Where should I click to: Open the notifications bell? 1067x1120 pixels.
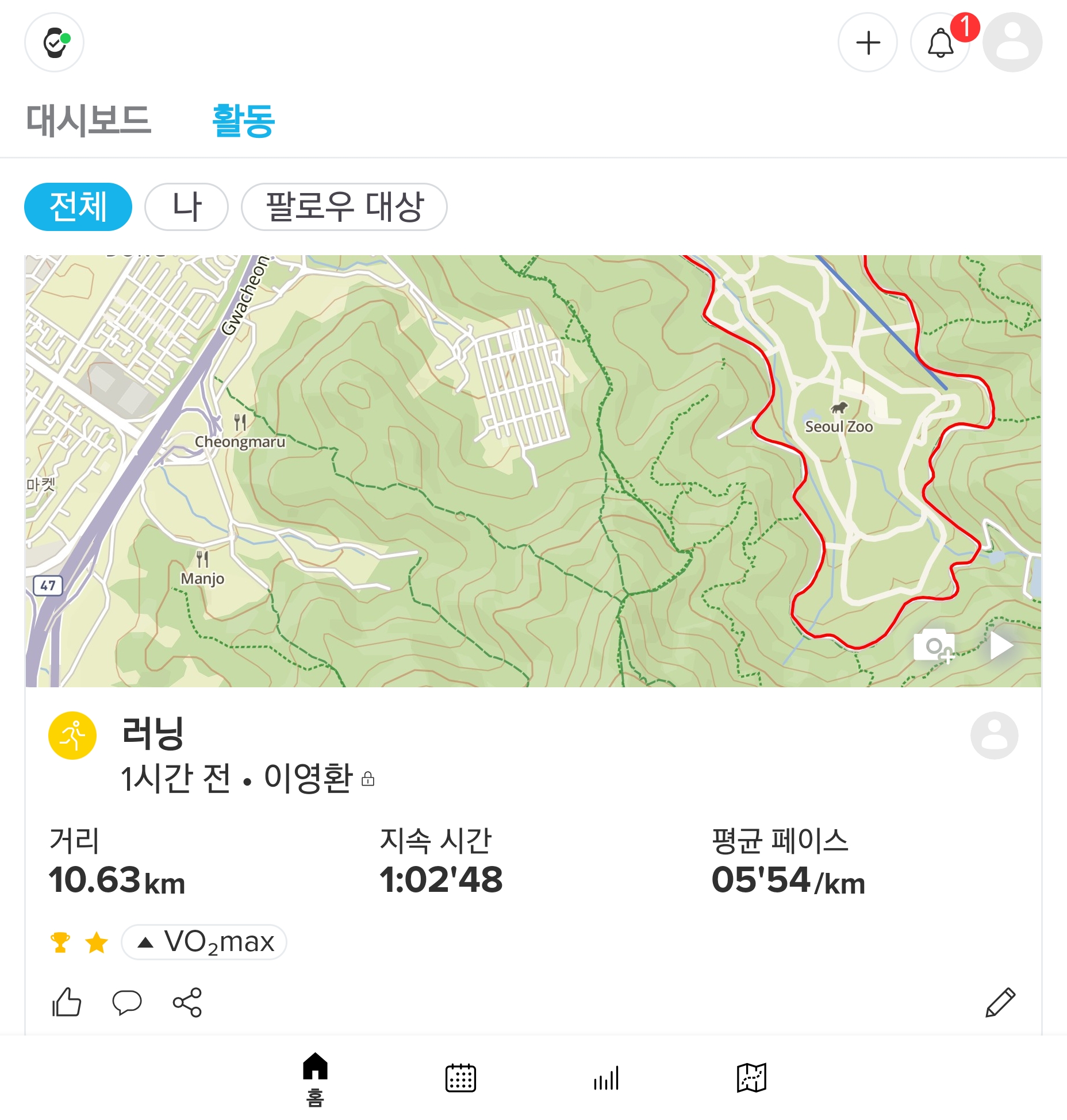(x=941, y=43)
